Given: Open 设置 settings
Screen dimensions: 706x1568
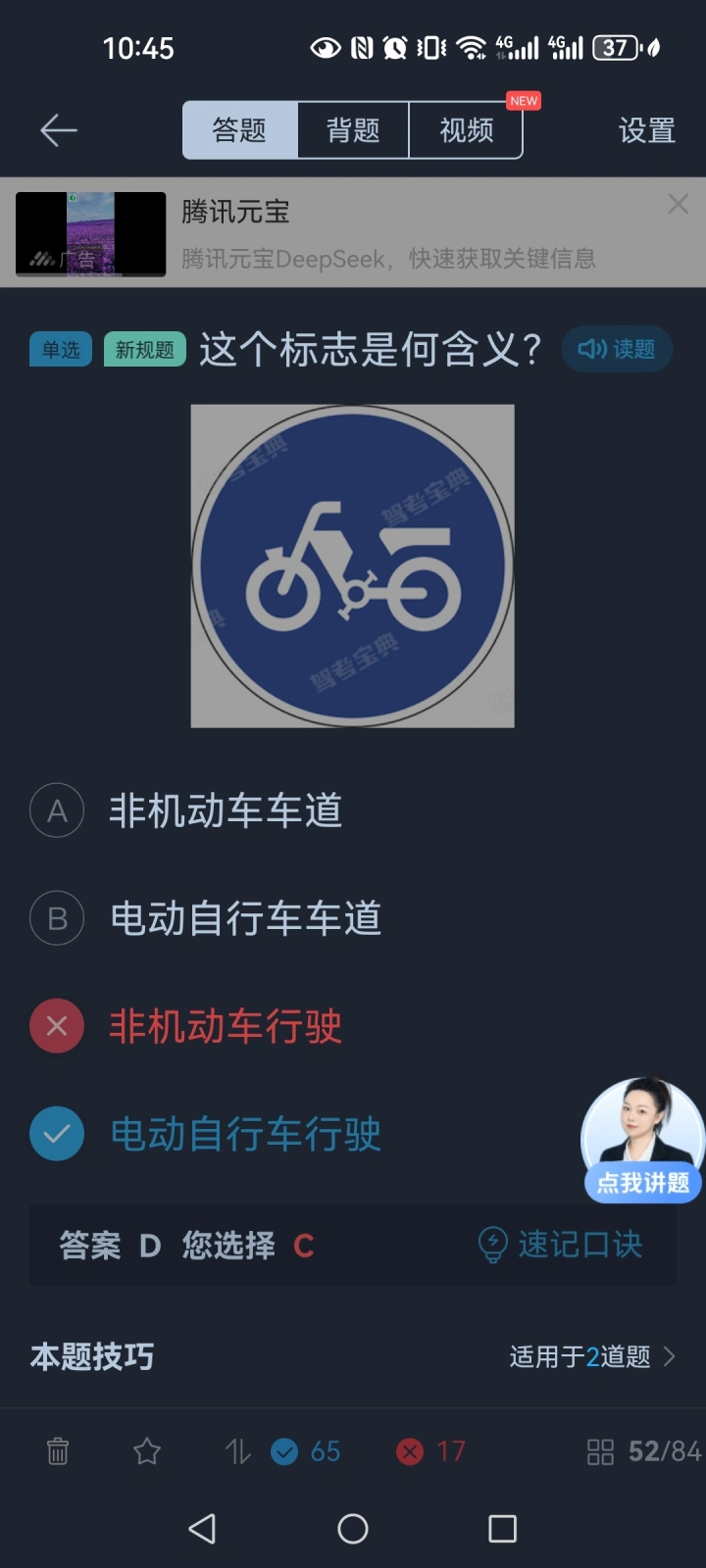Looking at the screenshot, I should click(646, 130).
